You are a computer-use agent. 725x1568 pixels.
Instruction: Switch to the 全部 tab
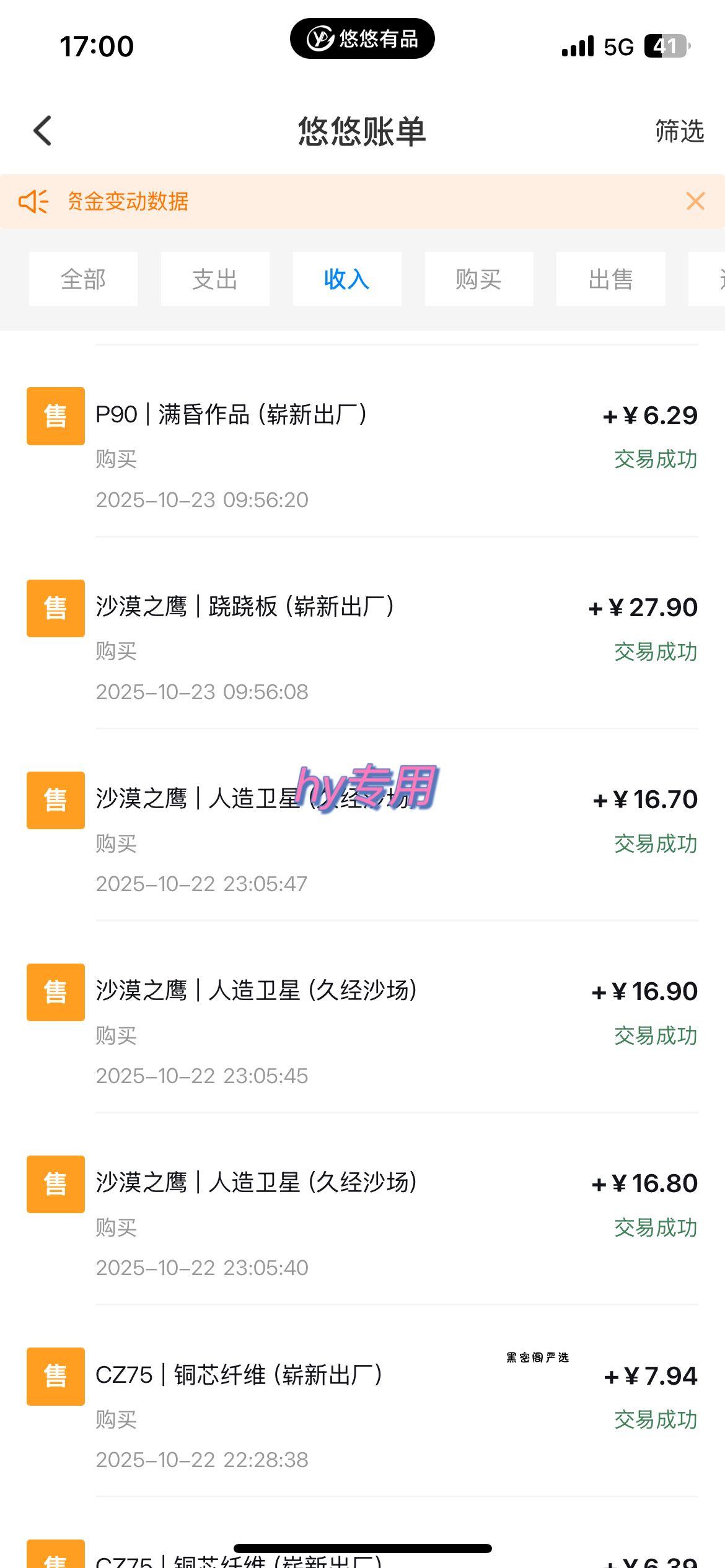tap(83, 279)
